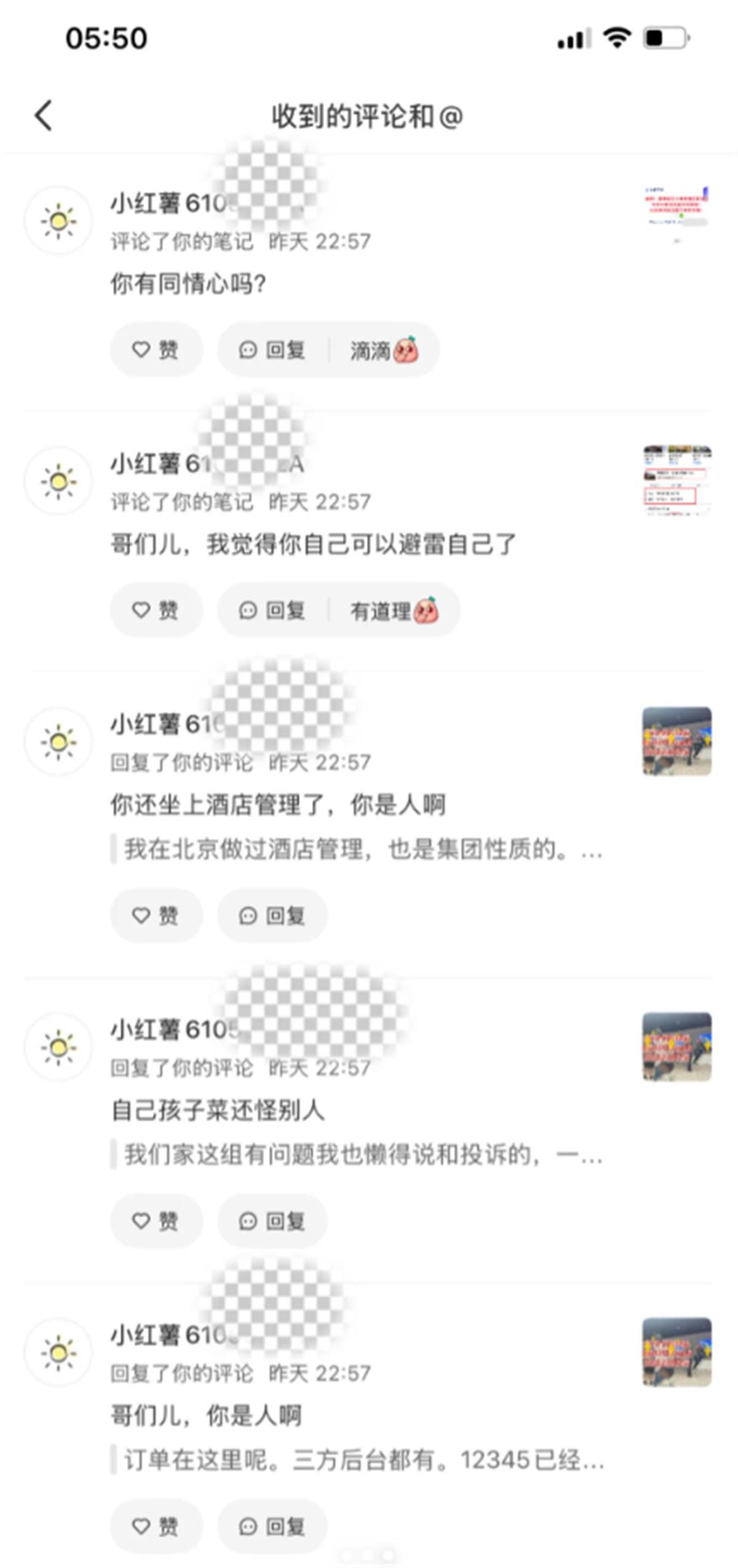Go back from the comments and @ page
The width and height of the screenshot is (738, 1568).
[43, 116]
